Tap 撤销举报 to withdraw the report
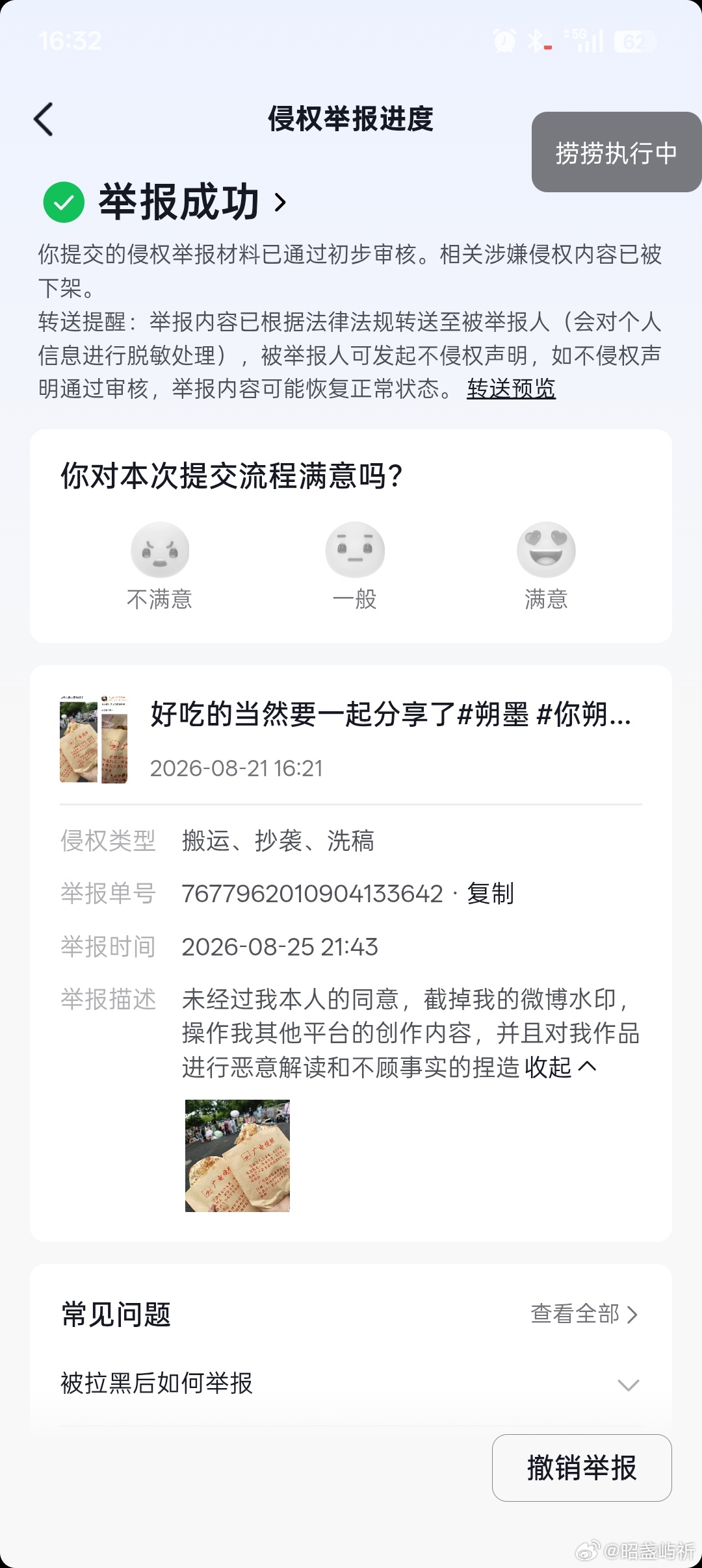Viewport: 702px width, 1568px height. click(x=582, y=1467)
